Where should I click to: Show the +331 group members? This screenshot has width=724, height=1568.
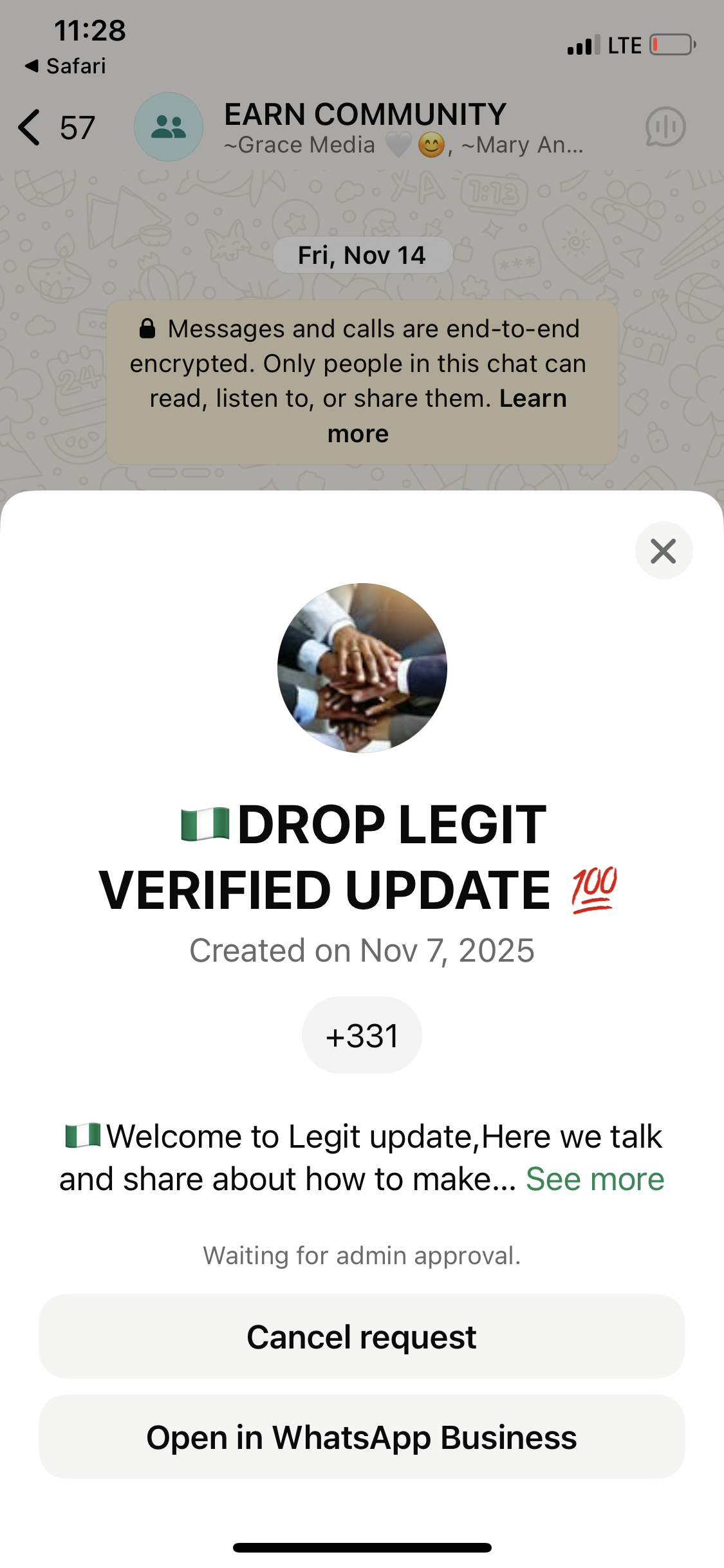tap(362, 1036)
